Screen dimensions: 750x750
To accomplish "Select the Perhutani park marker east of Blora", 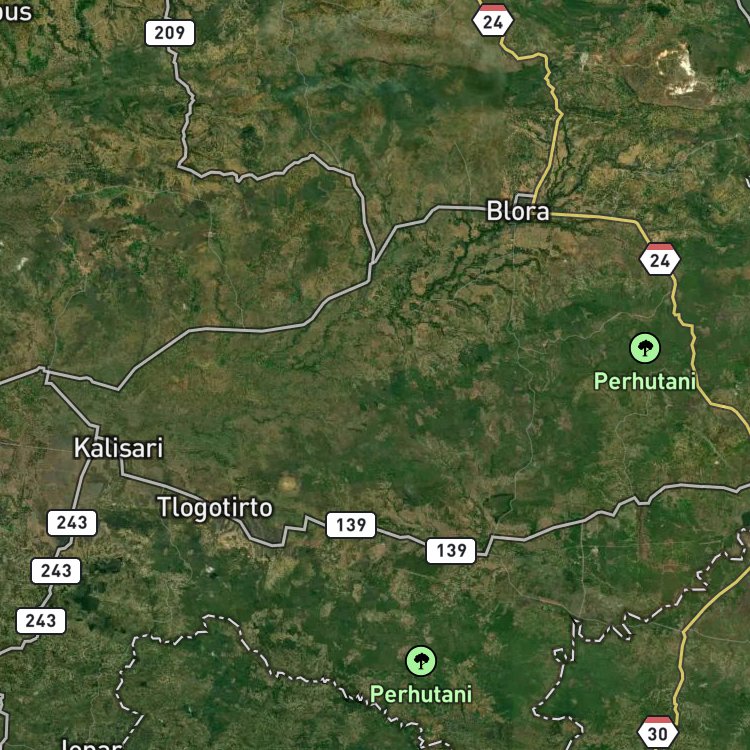I will (645, 349).
